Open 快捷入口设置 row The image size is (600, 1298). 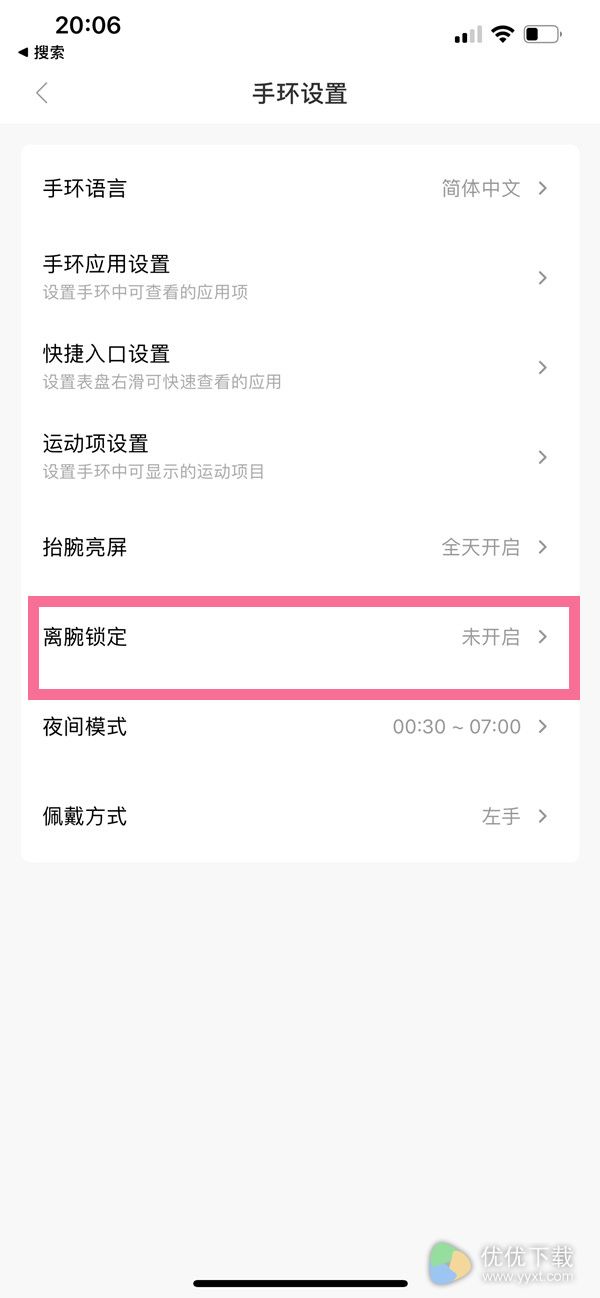(300, 367)
